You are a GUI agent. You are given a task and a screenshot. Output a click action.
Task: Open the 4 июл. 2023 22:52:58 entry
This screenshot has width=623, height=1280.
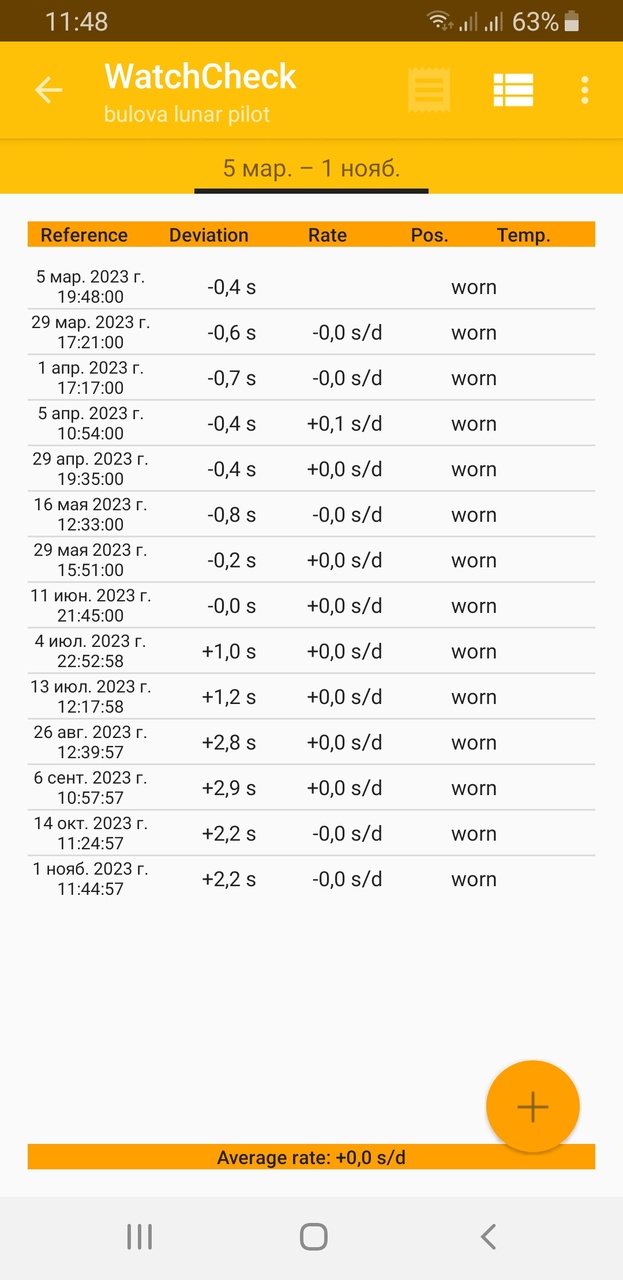coord(310,651)
